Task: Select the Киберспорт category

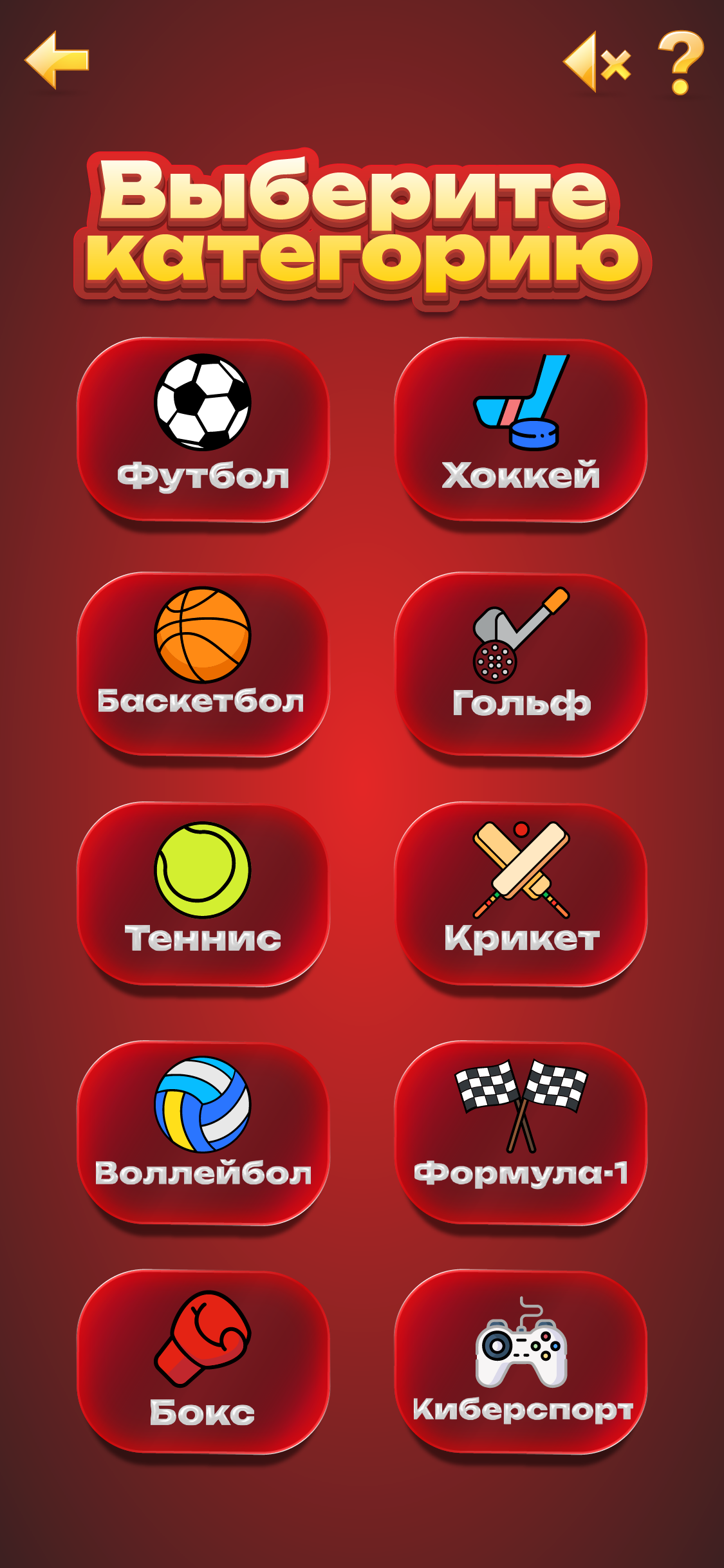Action: coord(521,1361)
